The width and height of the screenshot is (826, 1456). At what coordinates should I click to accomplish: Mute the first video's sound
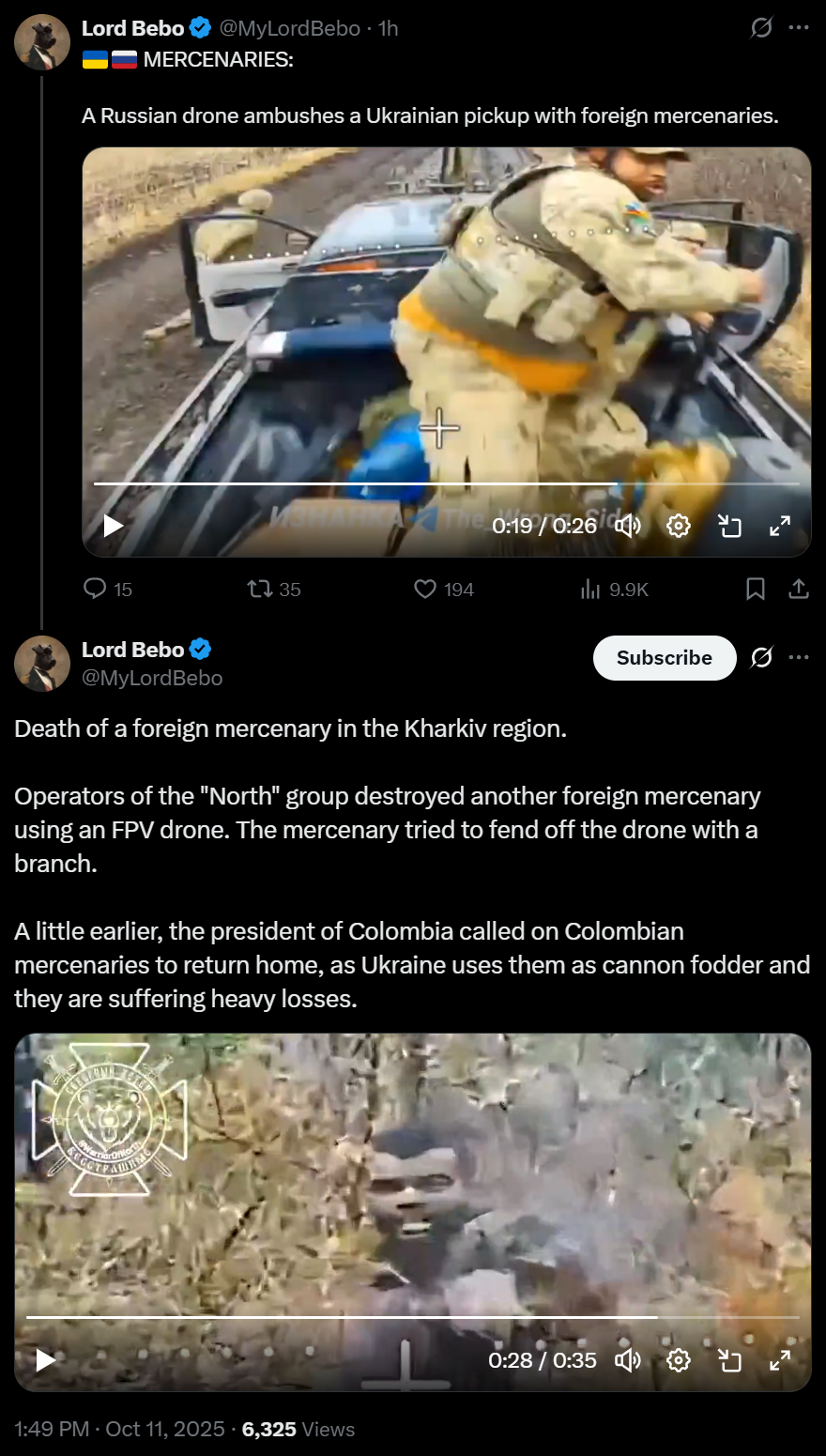(x=628, y=526)
